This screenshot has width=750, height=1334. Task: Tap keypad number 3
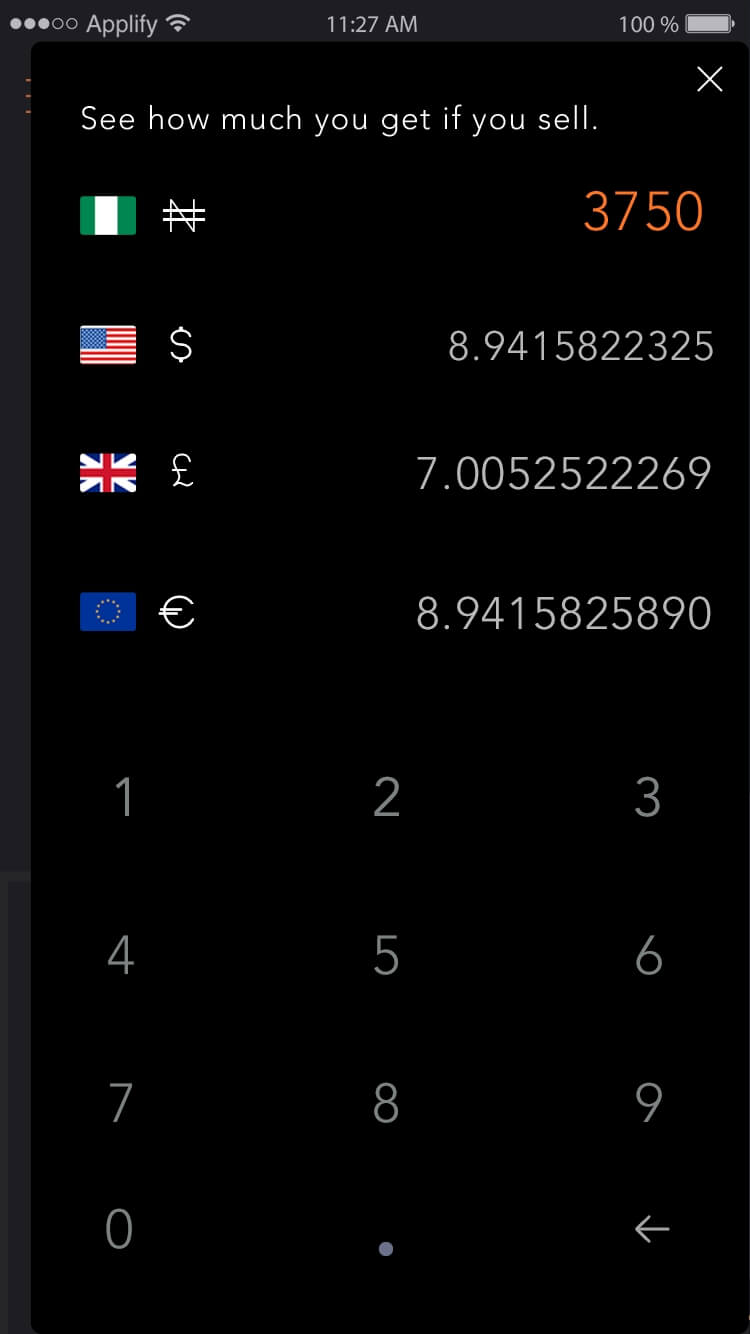[x=648, y=797]
